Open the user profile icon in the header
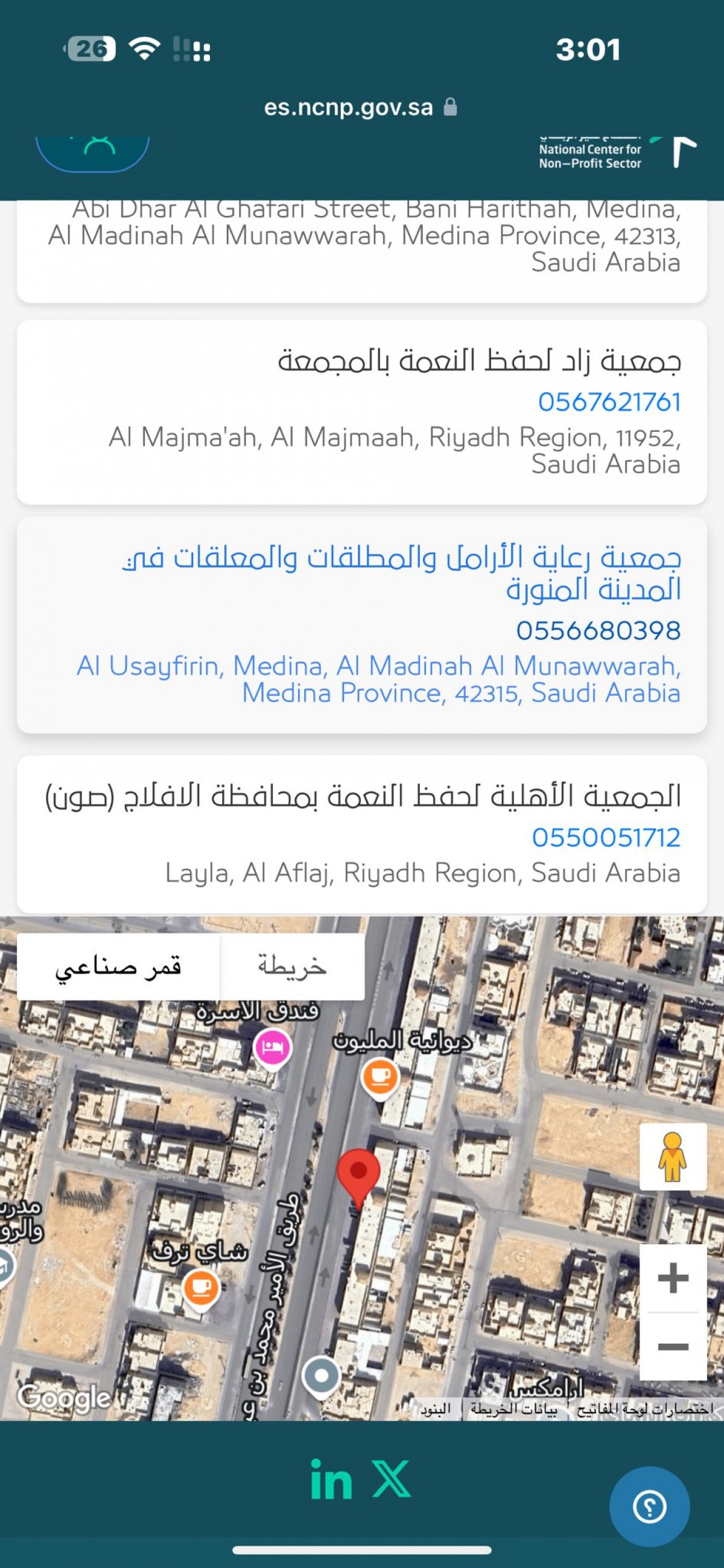This screenshot has width=724, height=1568. click(x=92, y=150)
